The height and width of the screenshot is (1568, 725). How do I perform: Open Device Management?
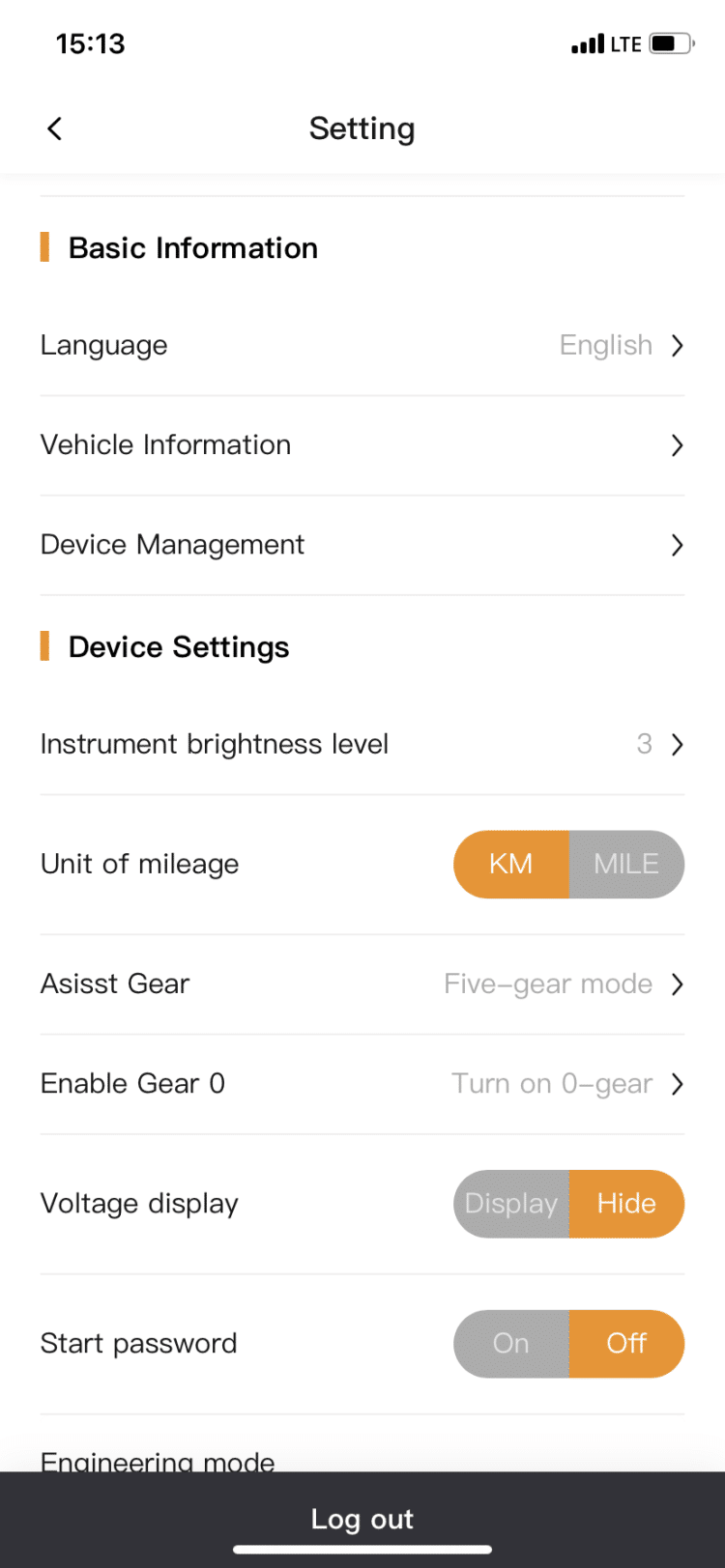point(362,545)
